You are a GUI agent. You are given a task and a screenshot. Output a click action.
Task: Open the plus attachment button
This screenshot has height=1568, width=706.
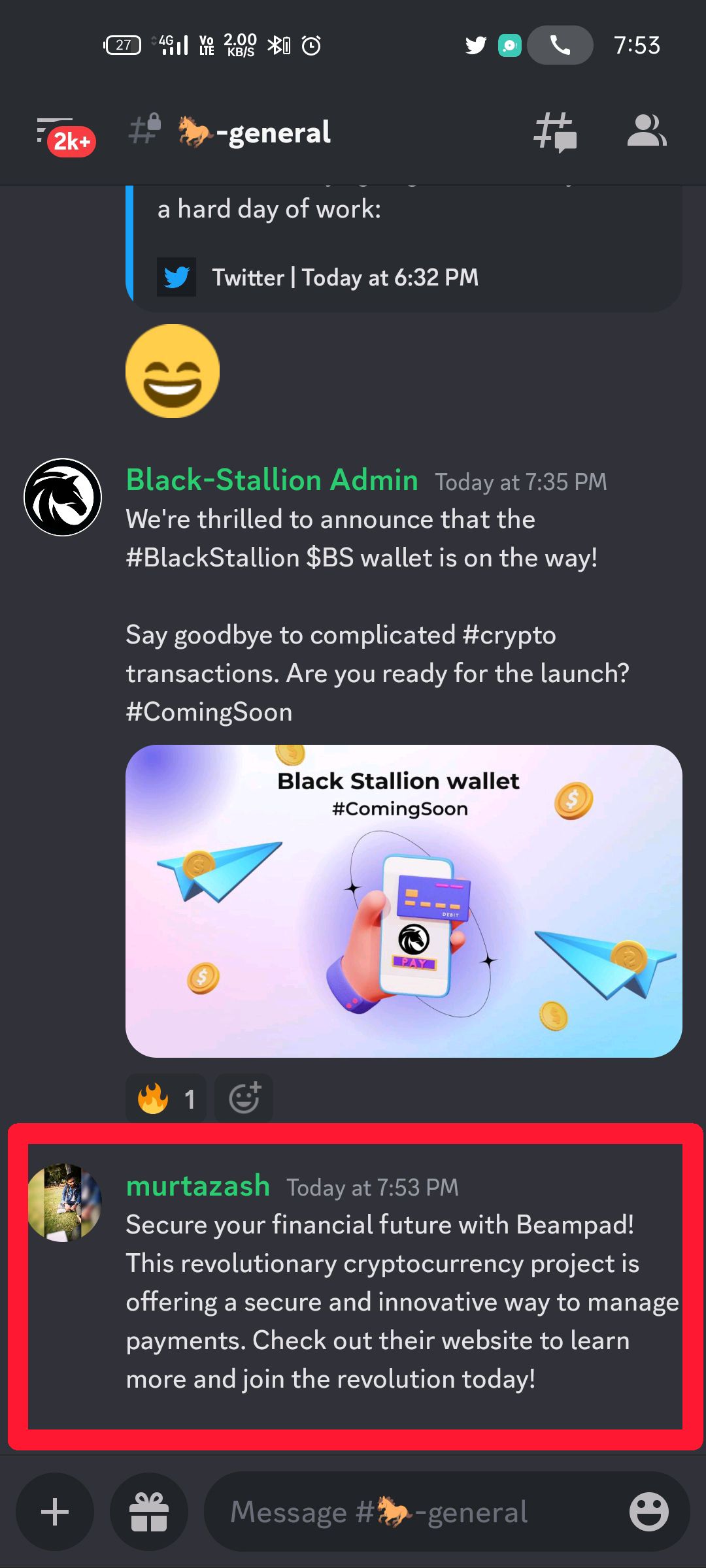pos(55,1512)
